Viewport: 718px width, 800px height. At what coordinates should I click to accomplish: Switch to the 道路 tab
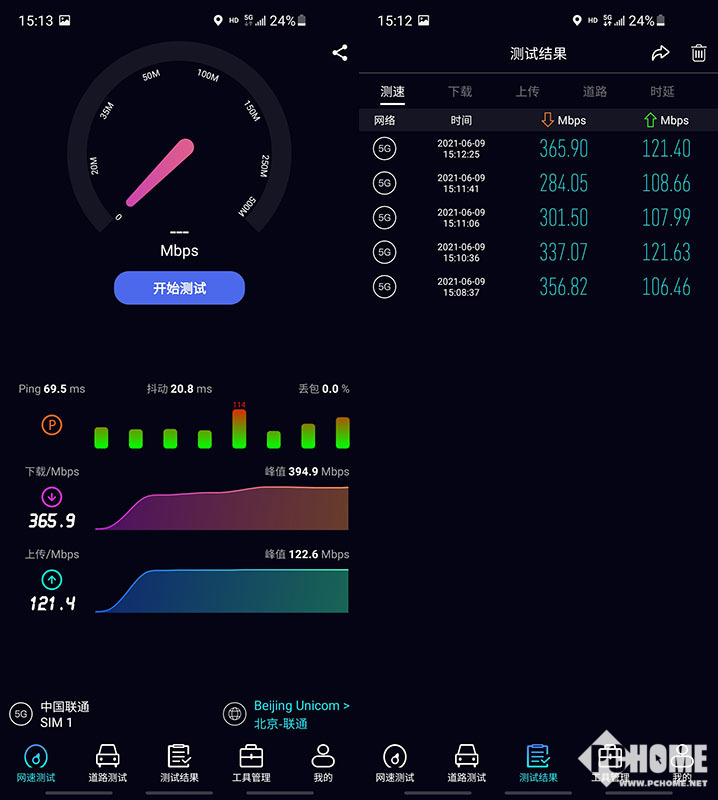(595, 92)
